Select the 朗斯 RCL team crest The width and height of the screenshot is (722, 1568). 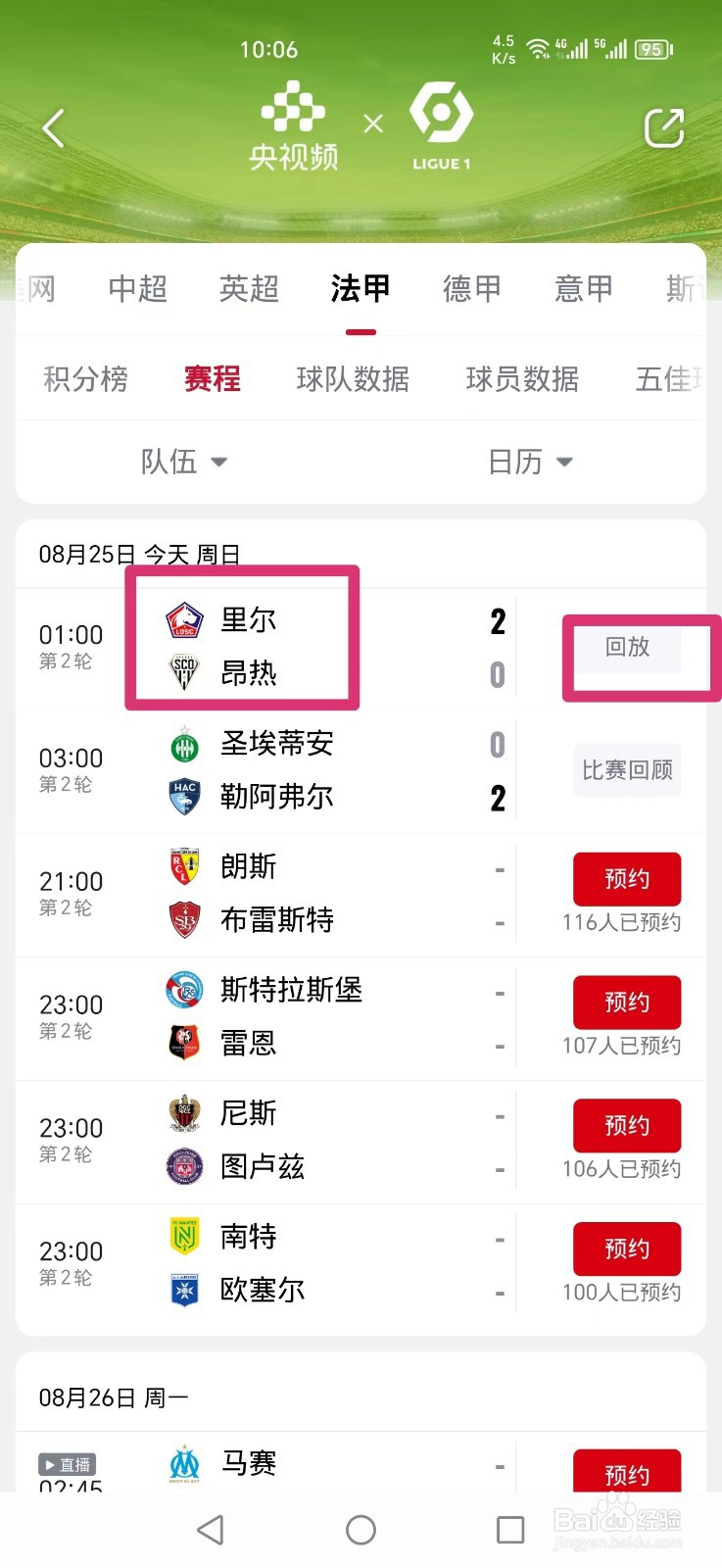184,866
